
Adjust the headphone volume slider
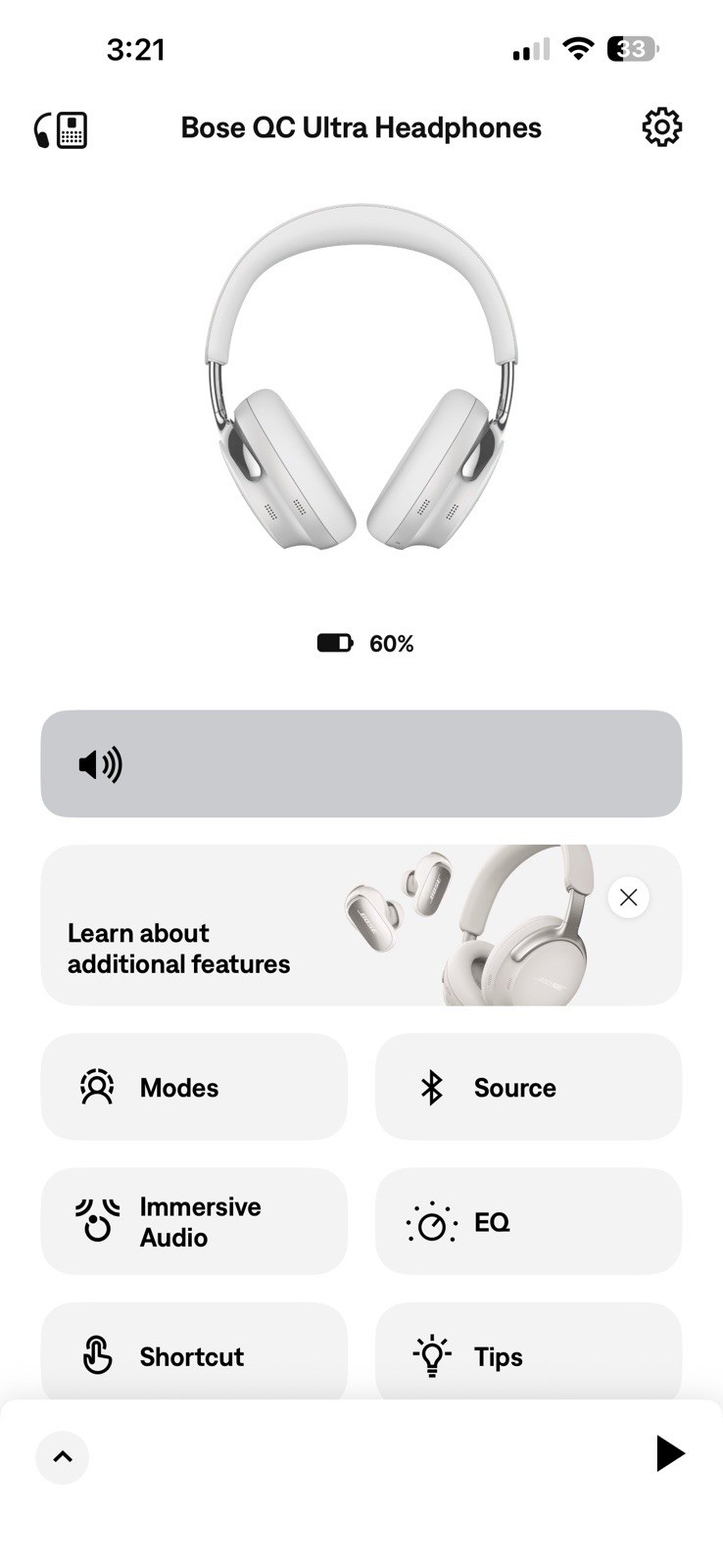coord(361,763)
